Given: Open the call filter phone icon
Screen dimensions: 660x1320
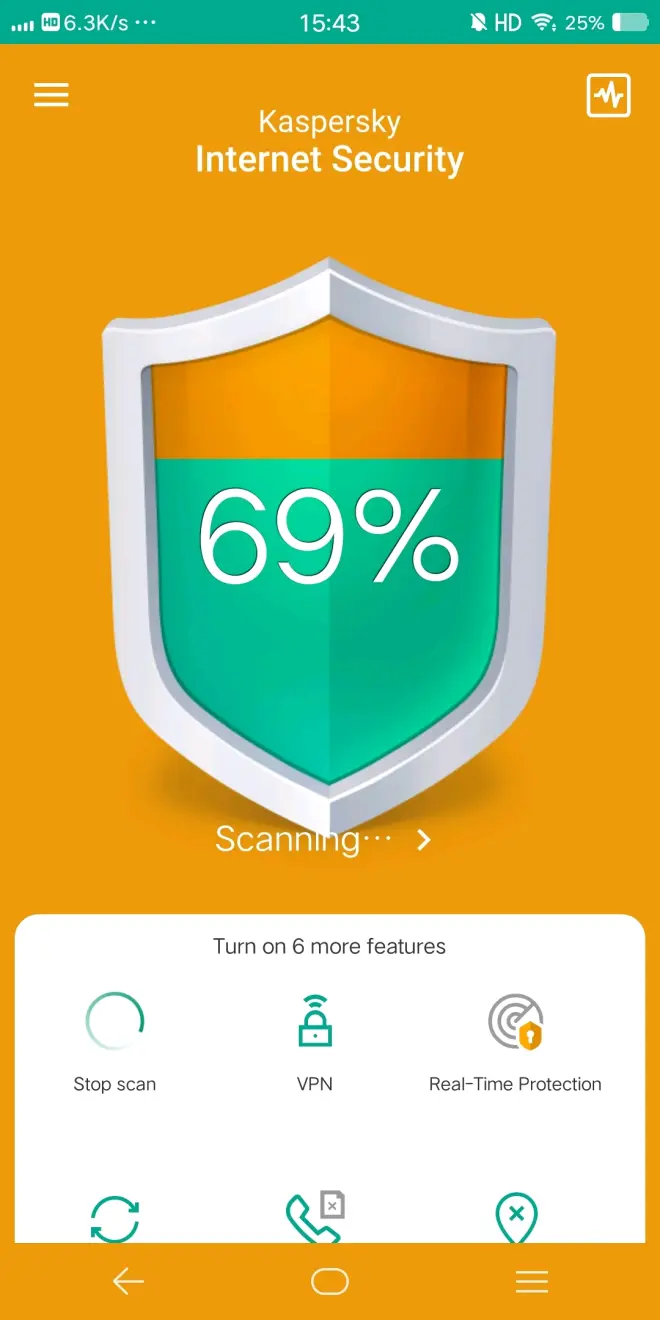Looking at the screenshot, I should tap(315, 1217).
